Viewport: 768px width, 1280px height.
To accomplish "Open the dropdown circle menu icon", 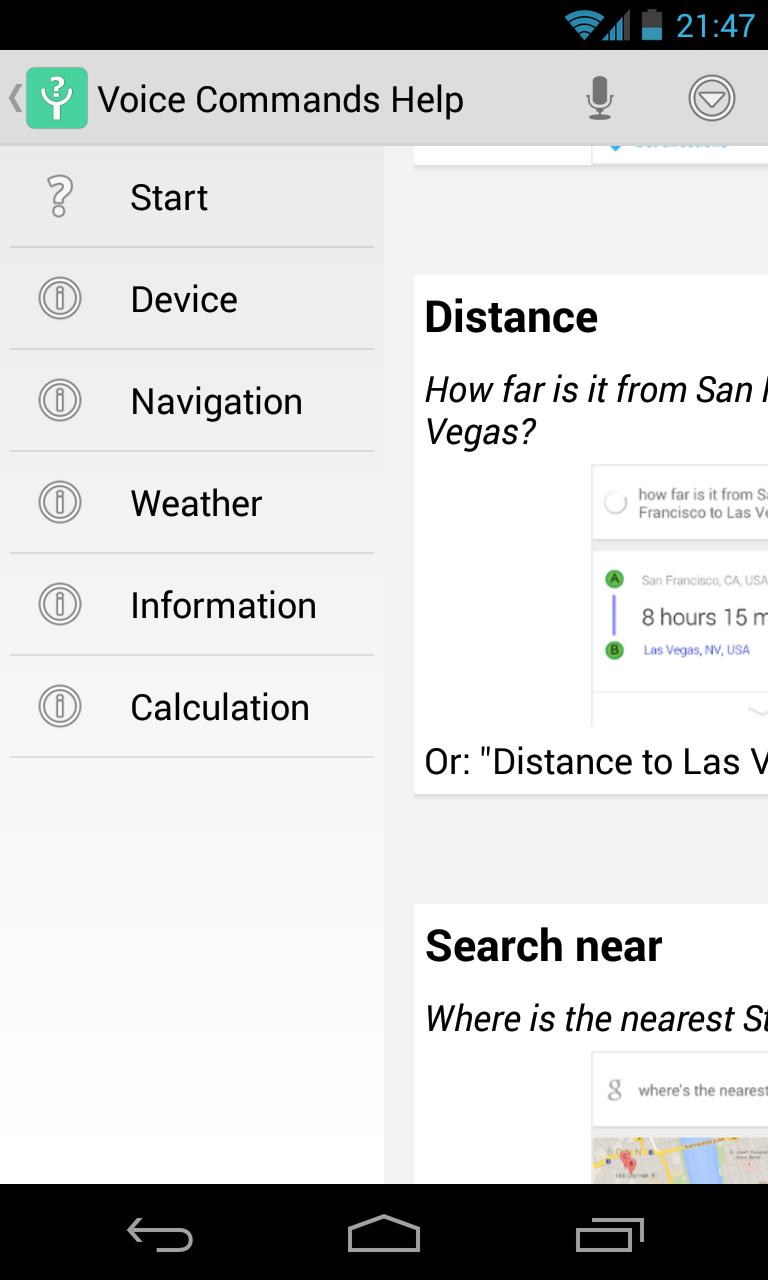I will (x=711, y=99).
